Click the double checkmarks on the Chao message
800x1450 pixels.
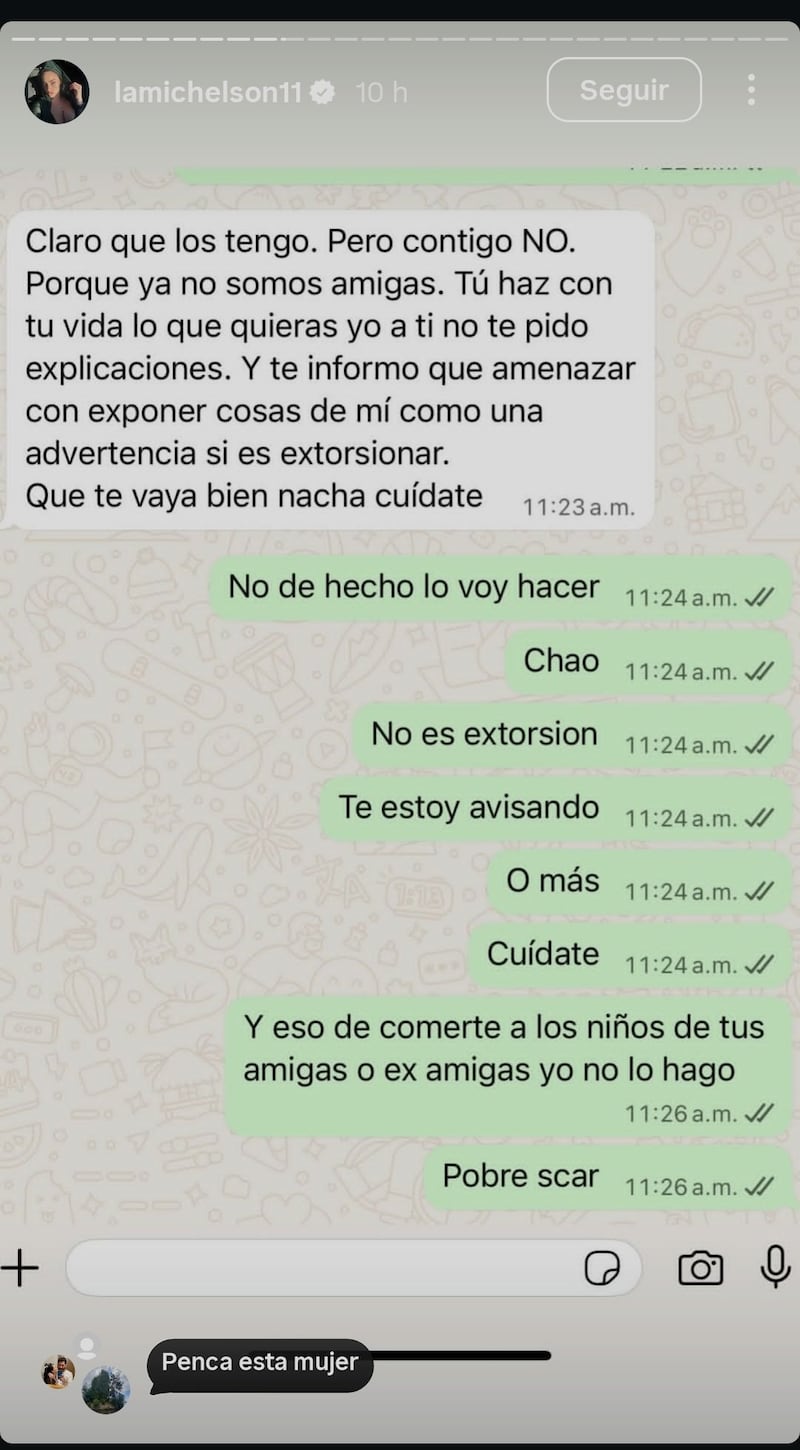(760, 671)
